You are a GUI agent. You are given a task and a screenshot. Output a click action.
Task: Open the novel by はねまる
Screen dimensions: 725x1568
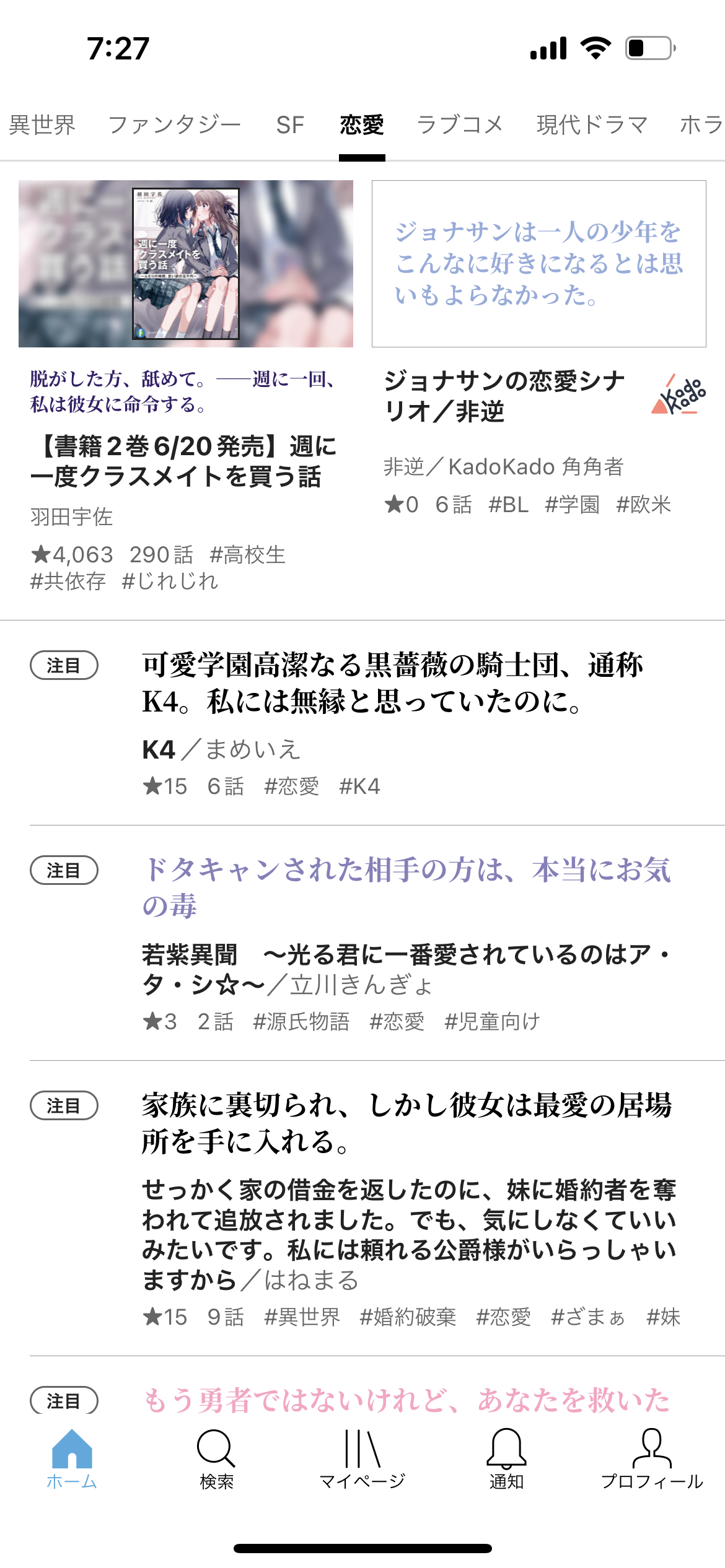coord(408,1234)
